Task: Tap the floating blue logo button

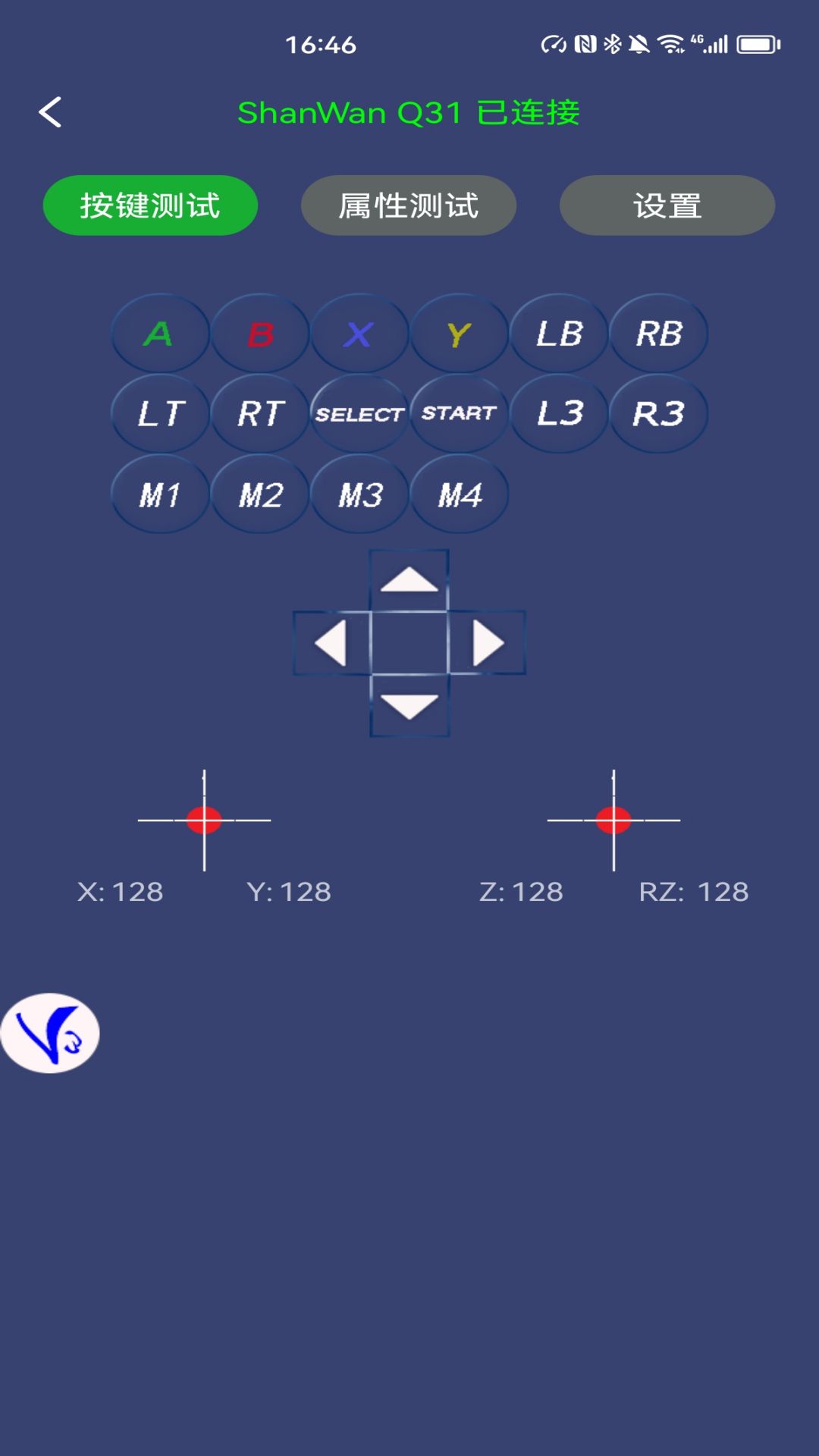Action: click(50, 1033)
